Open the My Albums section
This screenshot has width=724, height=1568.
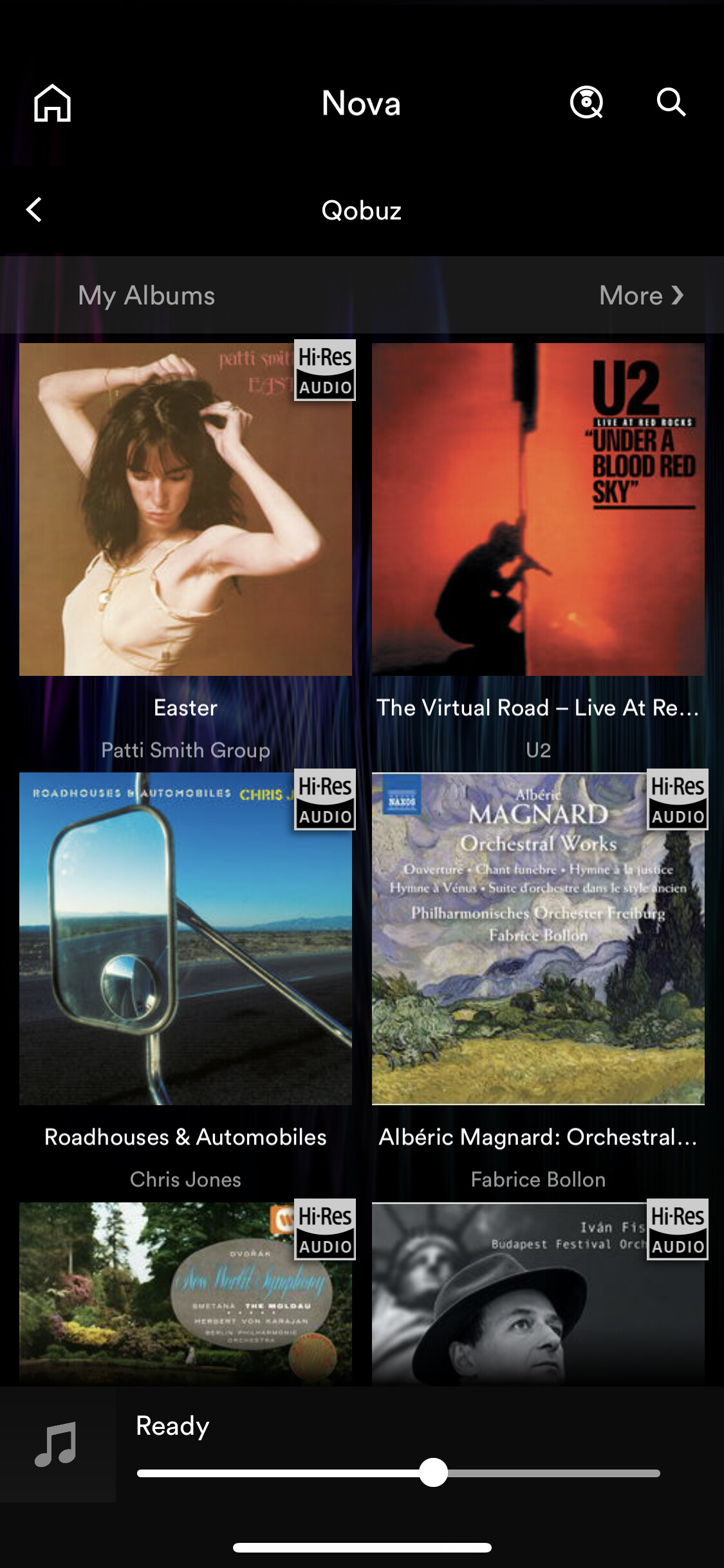point(146,296)
